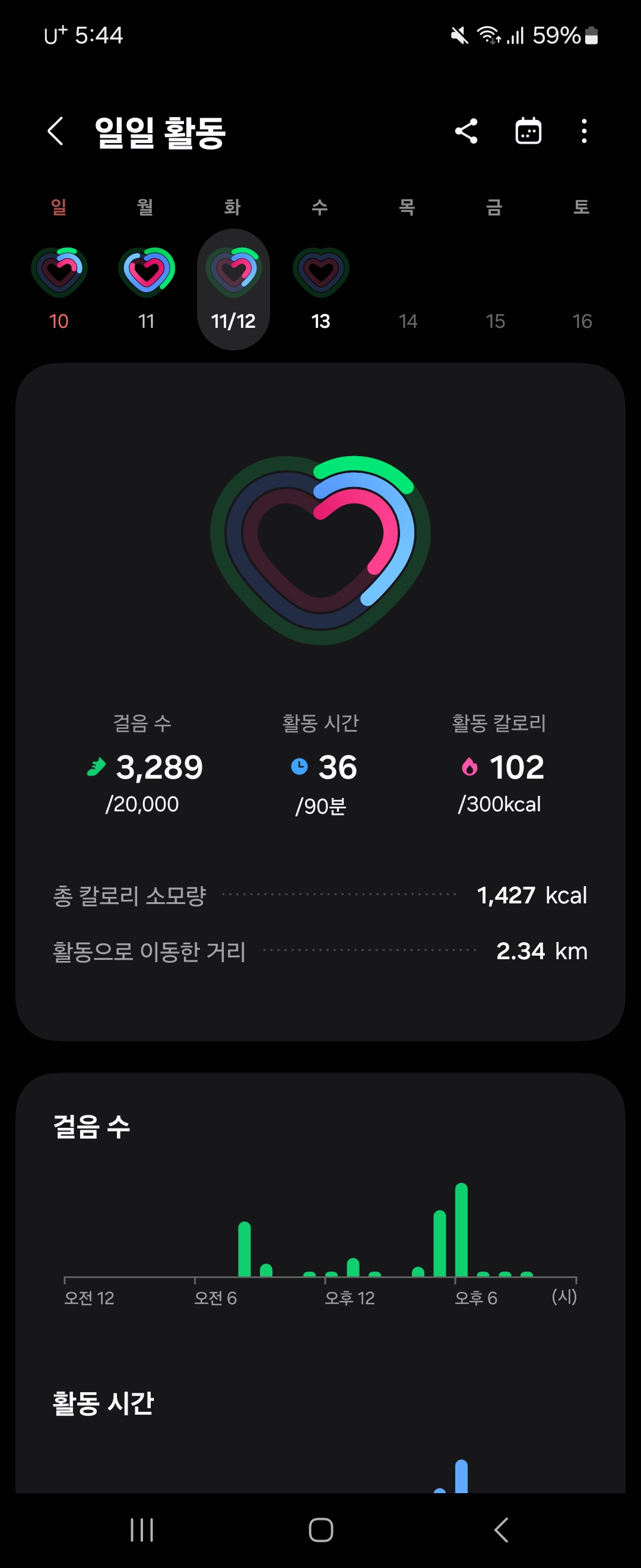Open the calendar date picker
The image size is (641, 1568).
(528, 131)
